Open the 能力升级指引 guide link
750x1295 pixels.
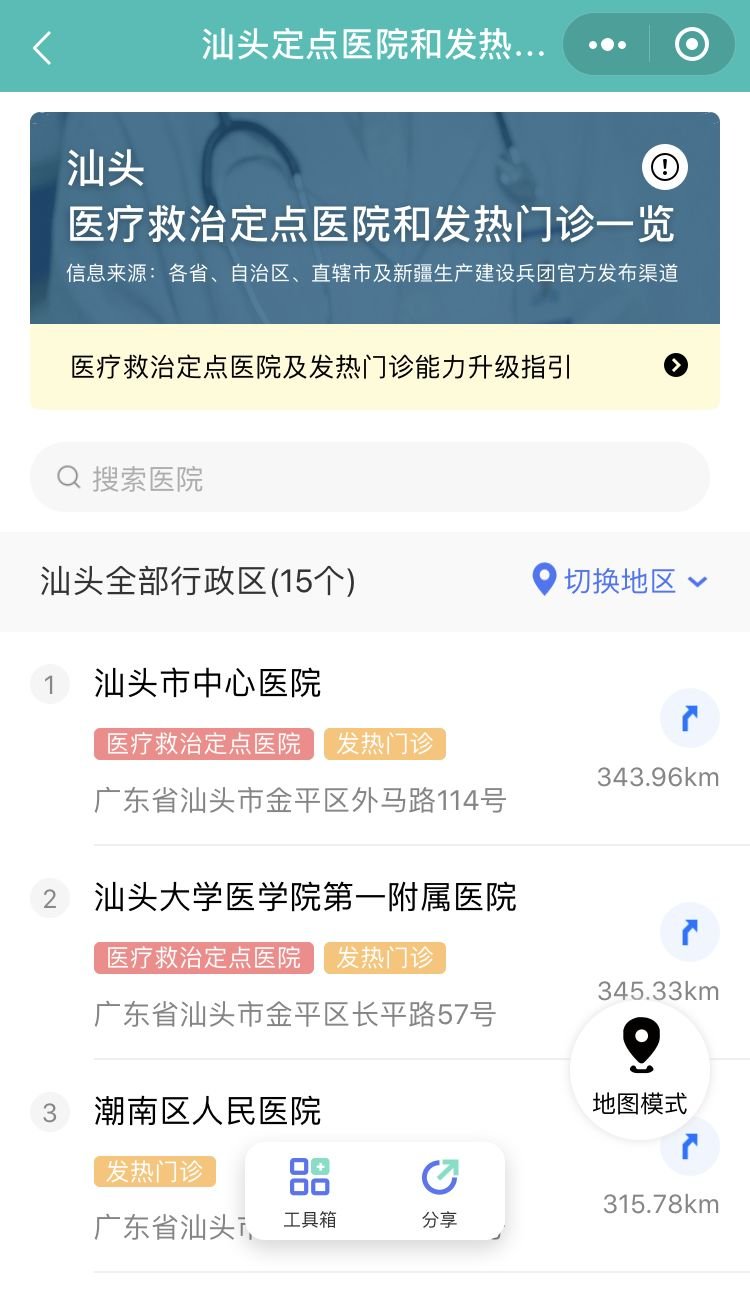tap(375, 366)
